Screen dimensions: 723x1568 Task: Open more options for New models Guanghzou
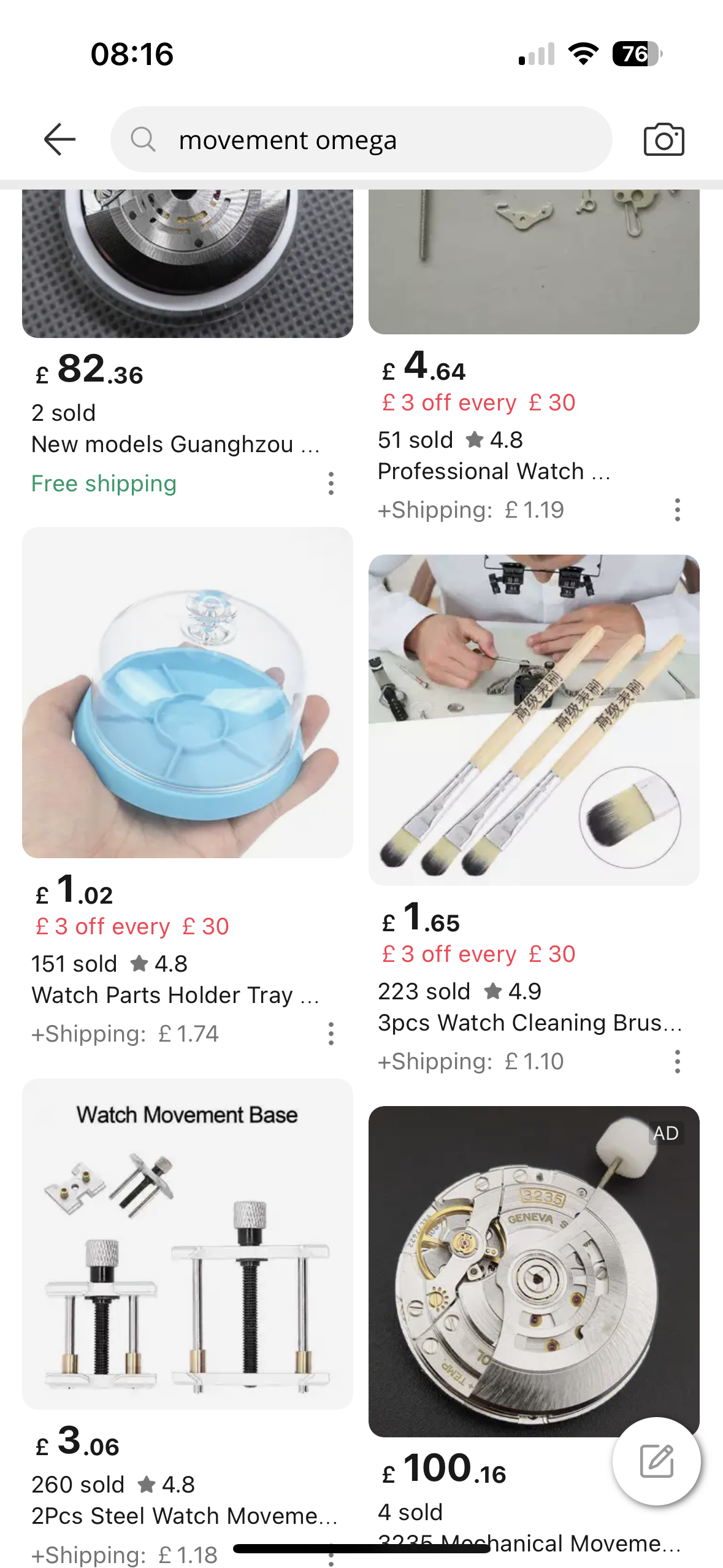[331, 483]
